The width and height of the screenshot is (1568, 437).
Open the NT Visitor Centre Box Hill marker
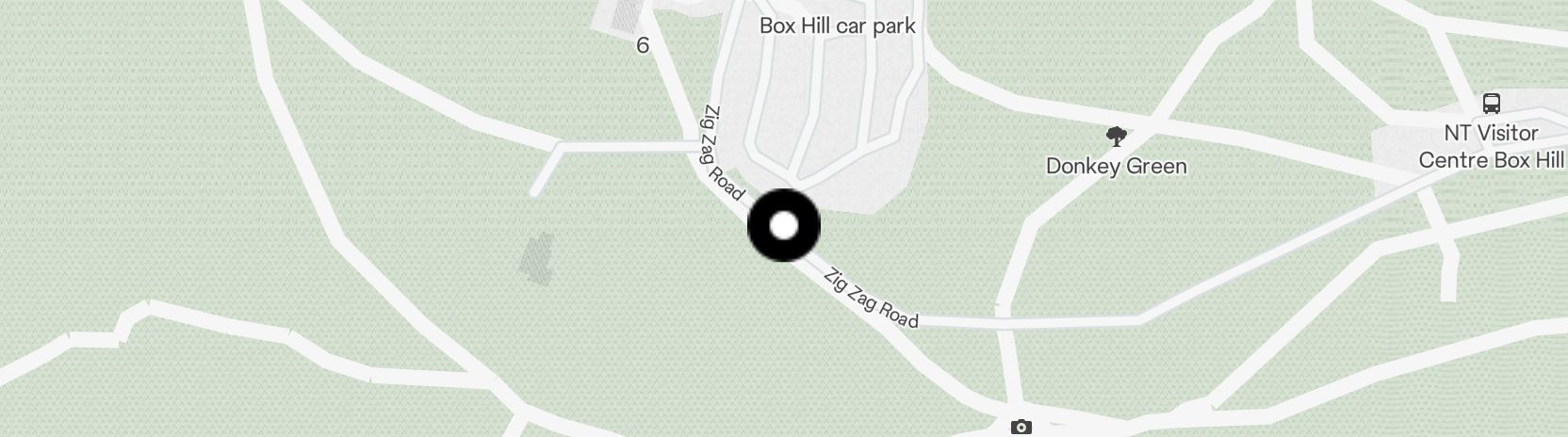tap(1491, 104)
